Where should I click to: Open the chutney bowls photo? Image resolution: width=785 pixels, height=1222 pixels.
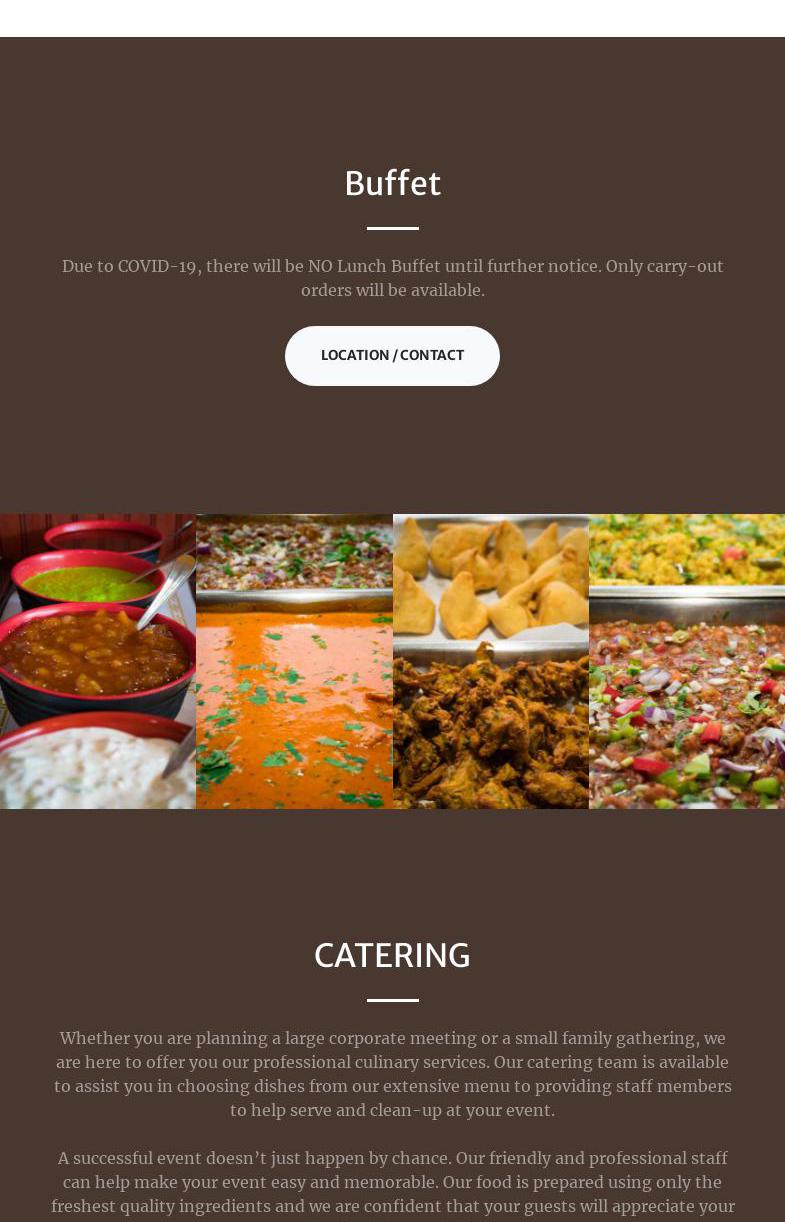(x=98, y=661)
